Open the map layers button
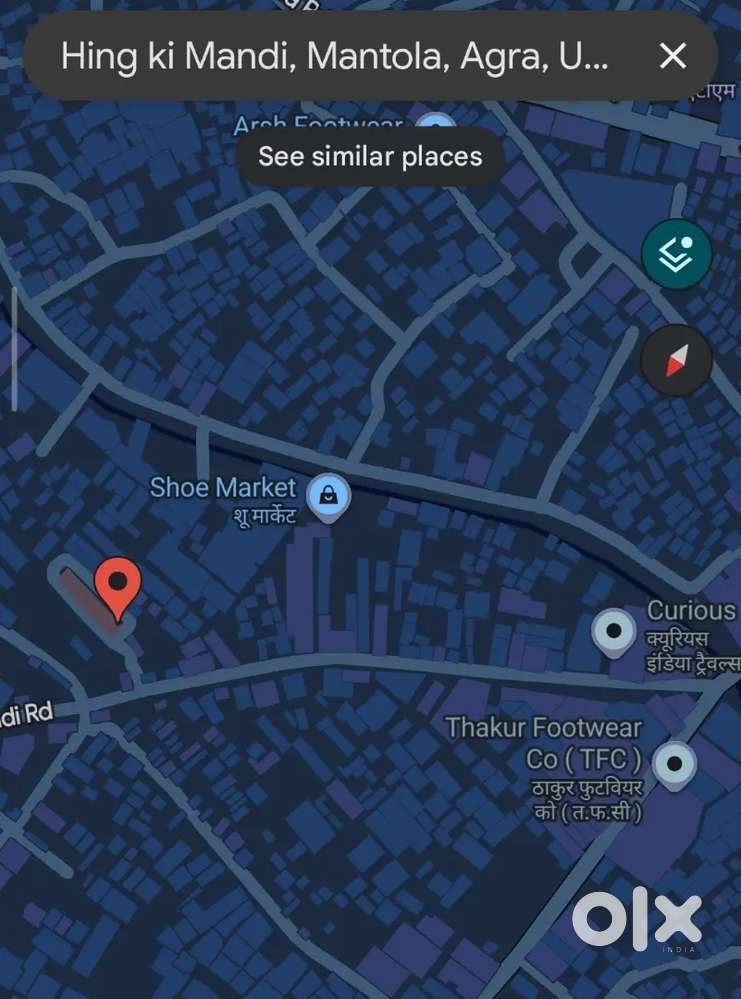The height and width of the screenshot is (999, 741). 677,254
